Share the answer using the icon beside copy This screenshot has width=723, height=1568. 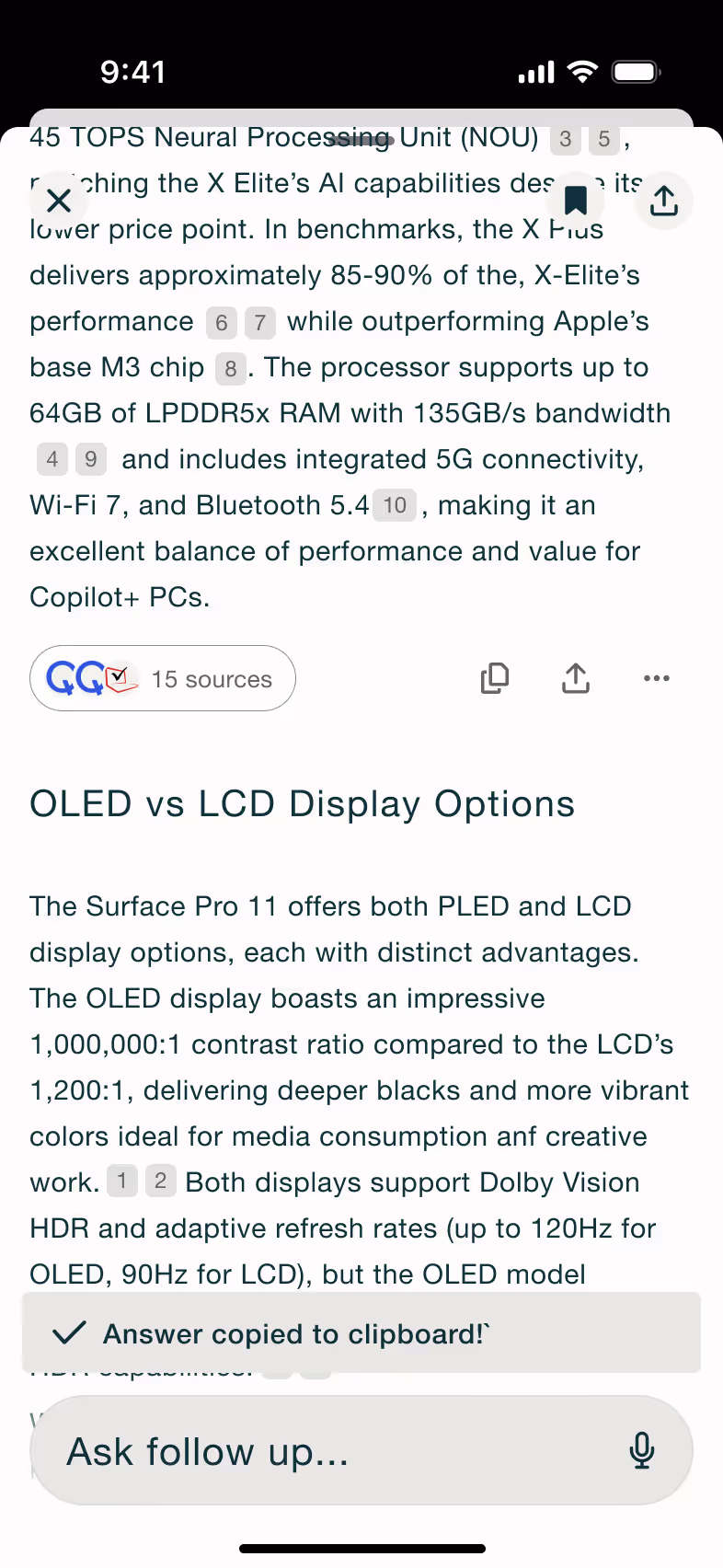click(576, 678)
